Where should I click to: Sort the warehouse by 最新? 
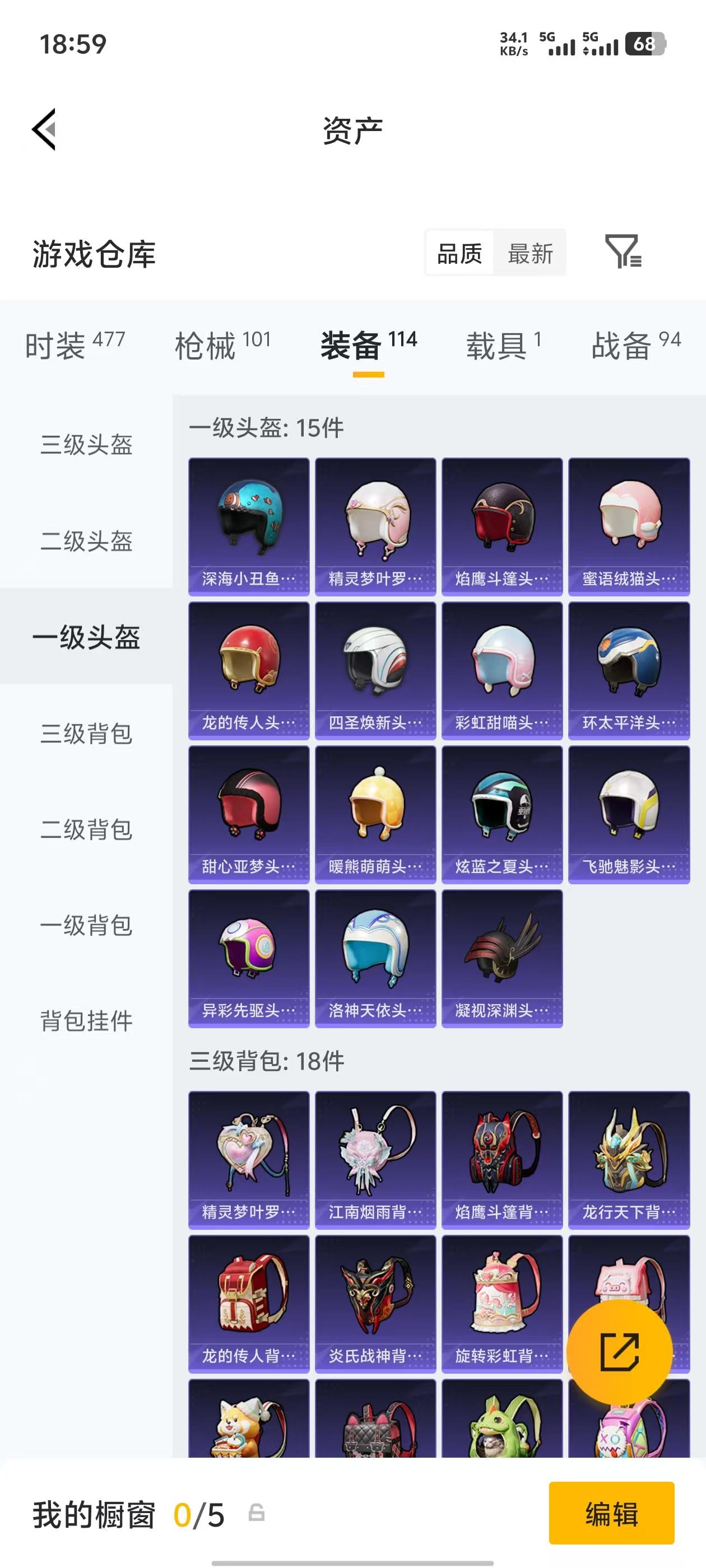click(x=530, y=253)
